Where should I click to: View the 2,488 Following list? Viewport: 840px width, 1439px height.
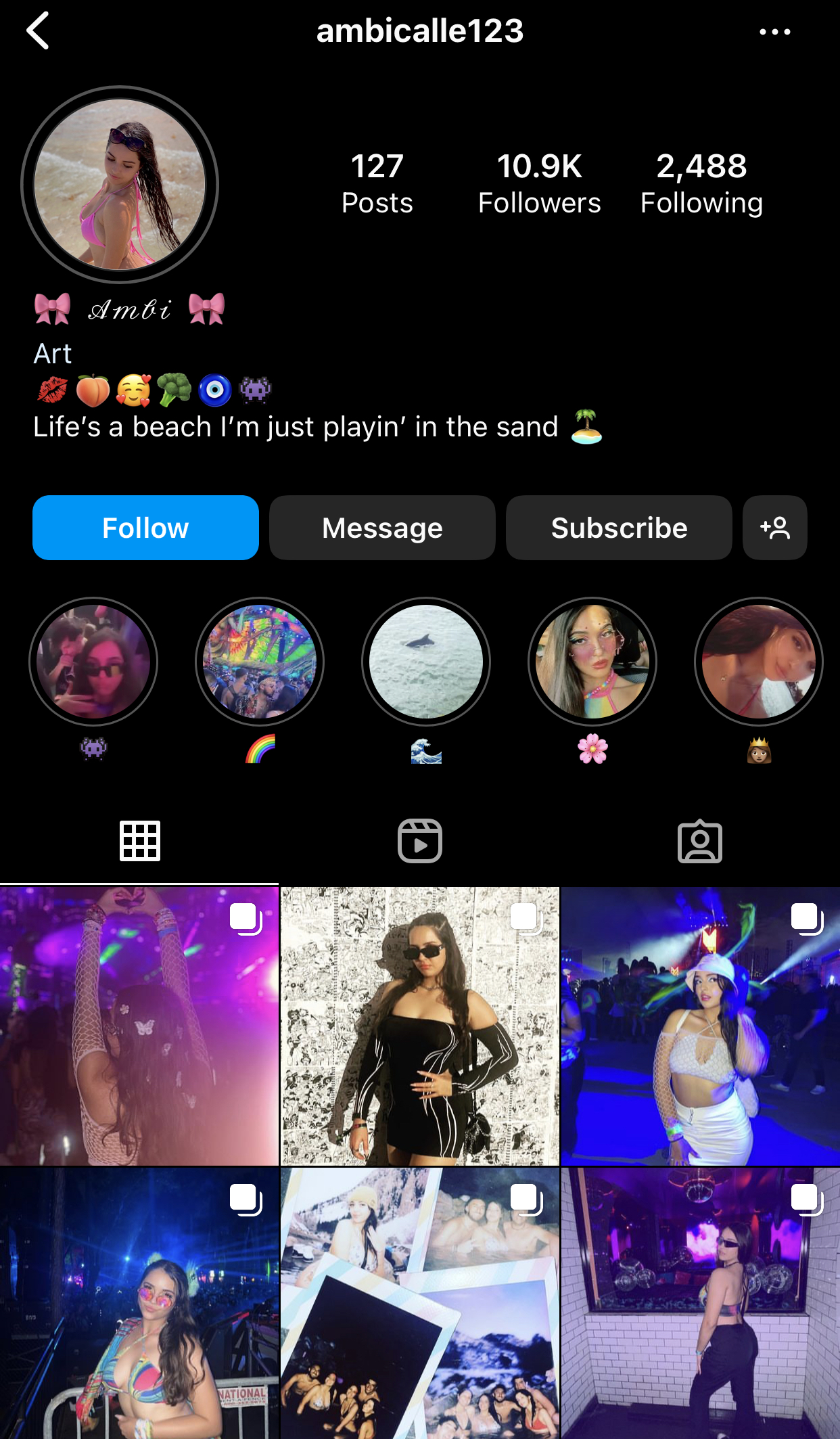701,184
